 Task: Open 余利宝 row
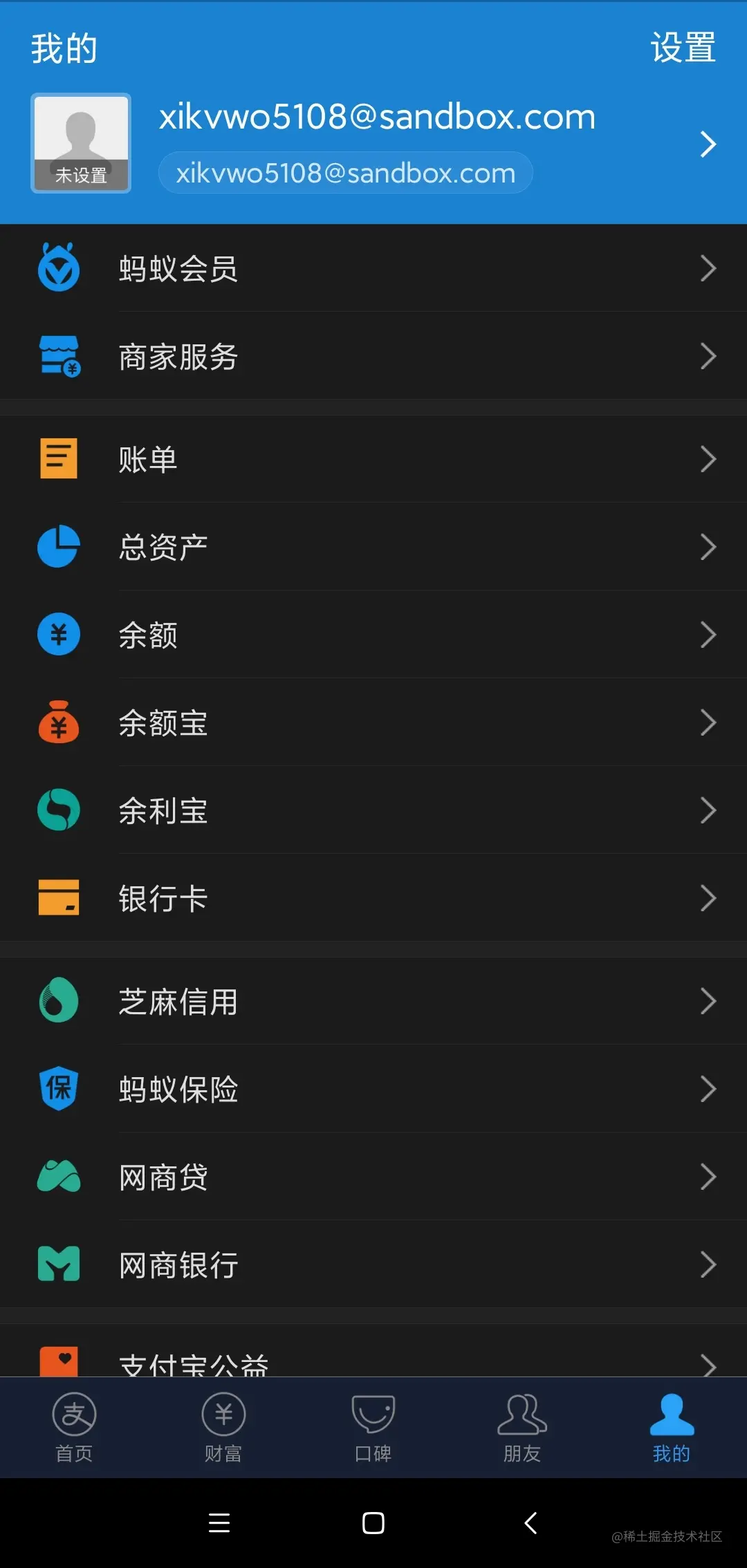[x=373, y=810]
